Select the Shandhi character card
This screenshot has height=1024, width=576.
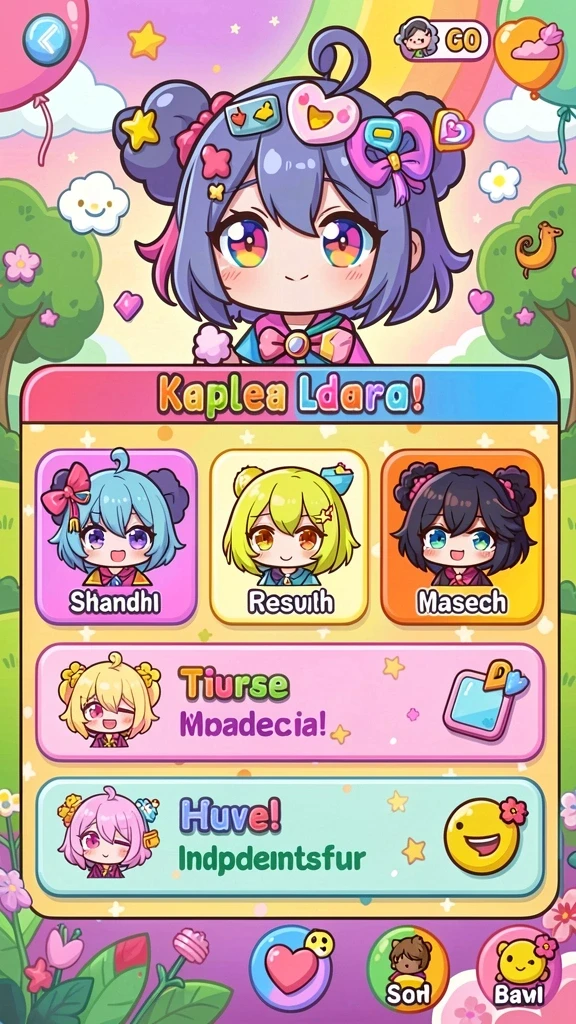pos(116,536)
